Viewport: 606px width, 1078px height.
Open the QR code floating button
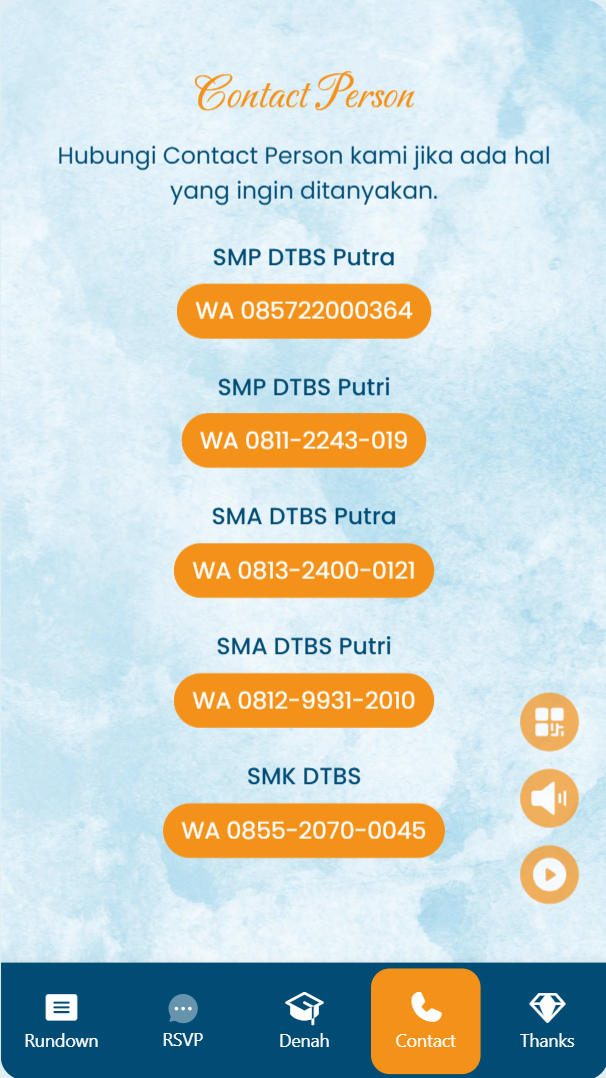point(549,722)
